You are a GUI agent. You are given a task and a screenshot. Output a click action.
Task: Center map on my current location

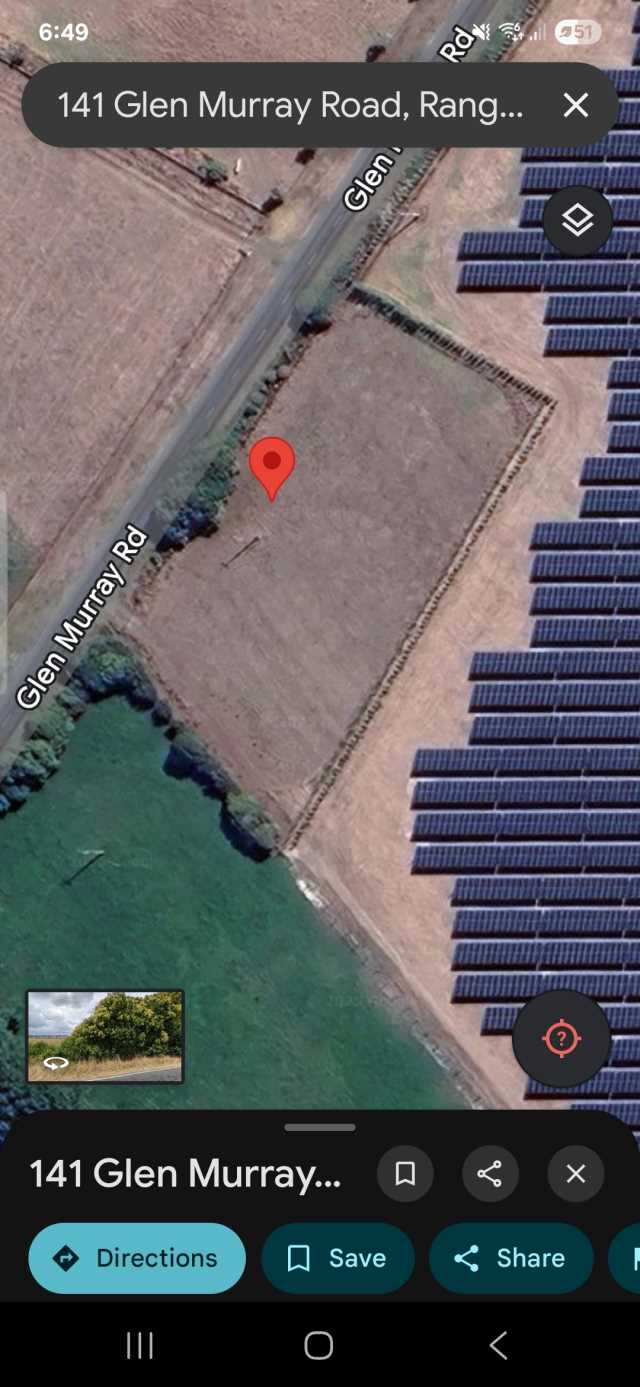561,1039
